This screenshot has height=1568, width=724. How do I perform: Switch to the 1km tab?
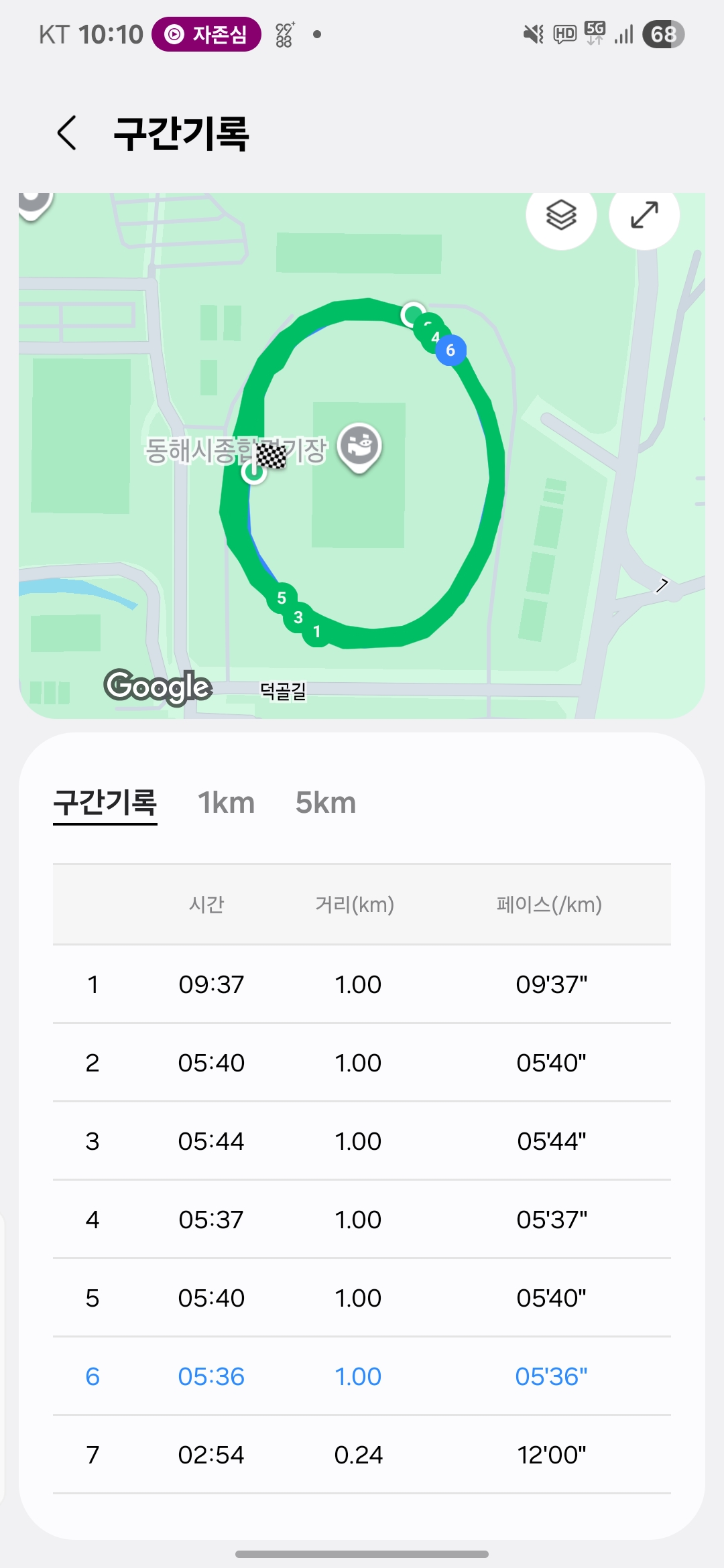[227, 803]
